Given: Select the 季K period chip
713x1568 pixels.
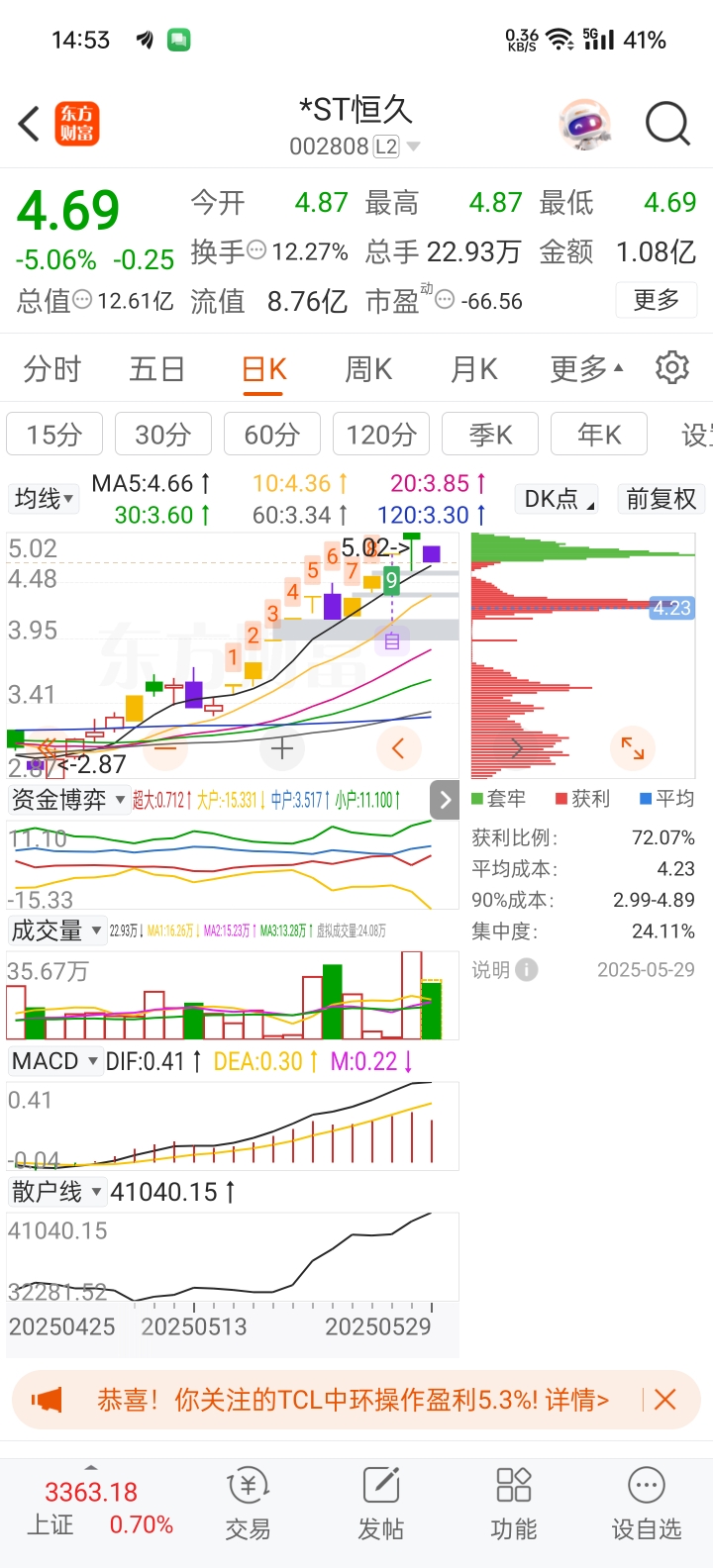Looking at the screenshot, I should click(x=490, y=435).
